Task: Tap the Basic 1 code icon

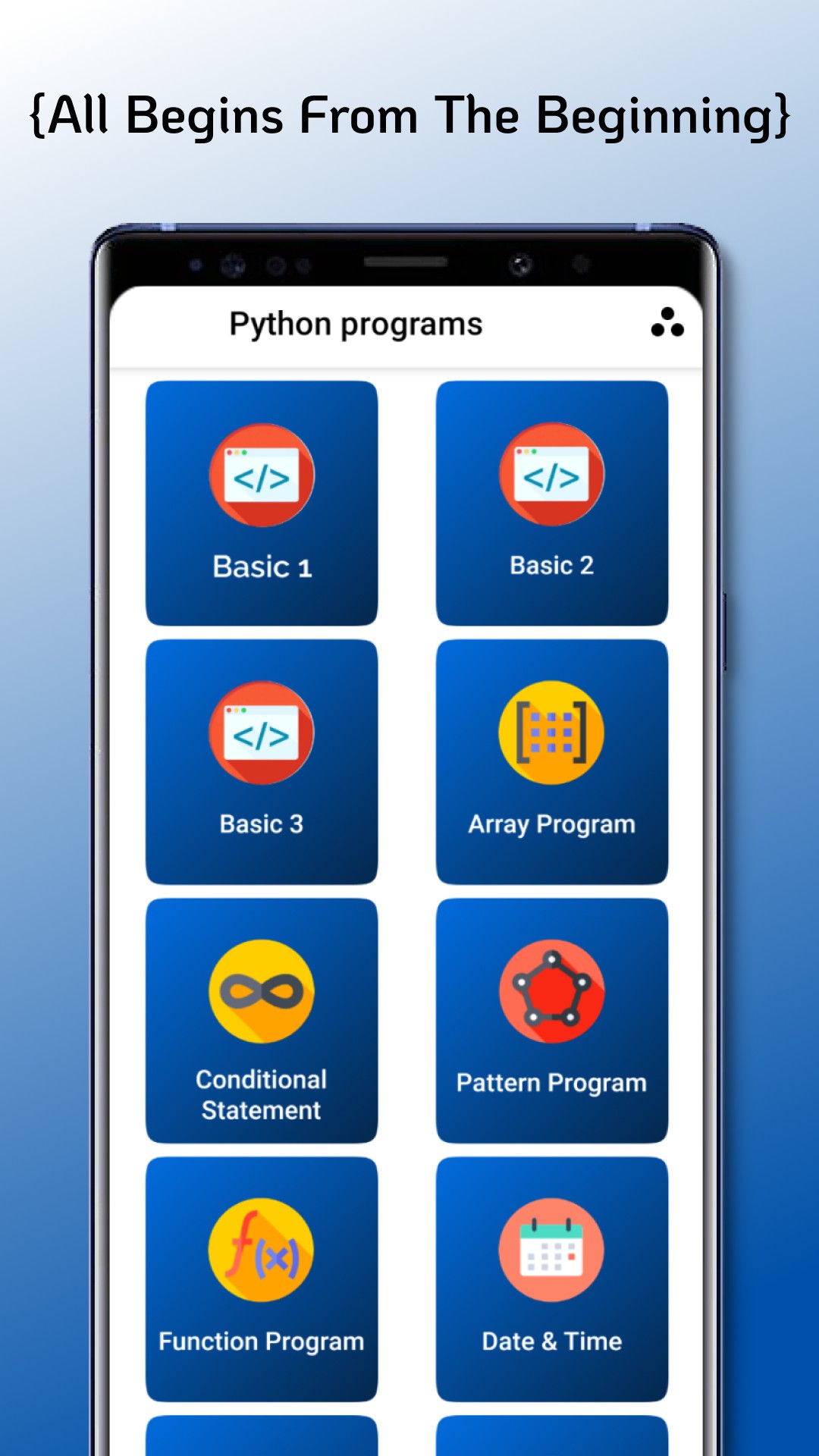Action: tap(262, 475)
